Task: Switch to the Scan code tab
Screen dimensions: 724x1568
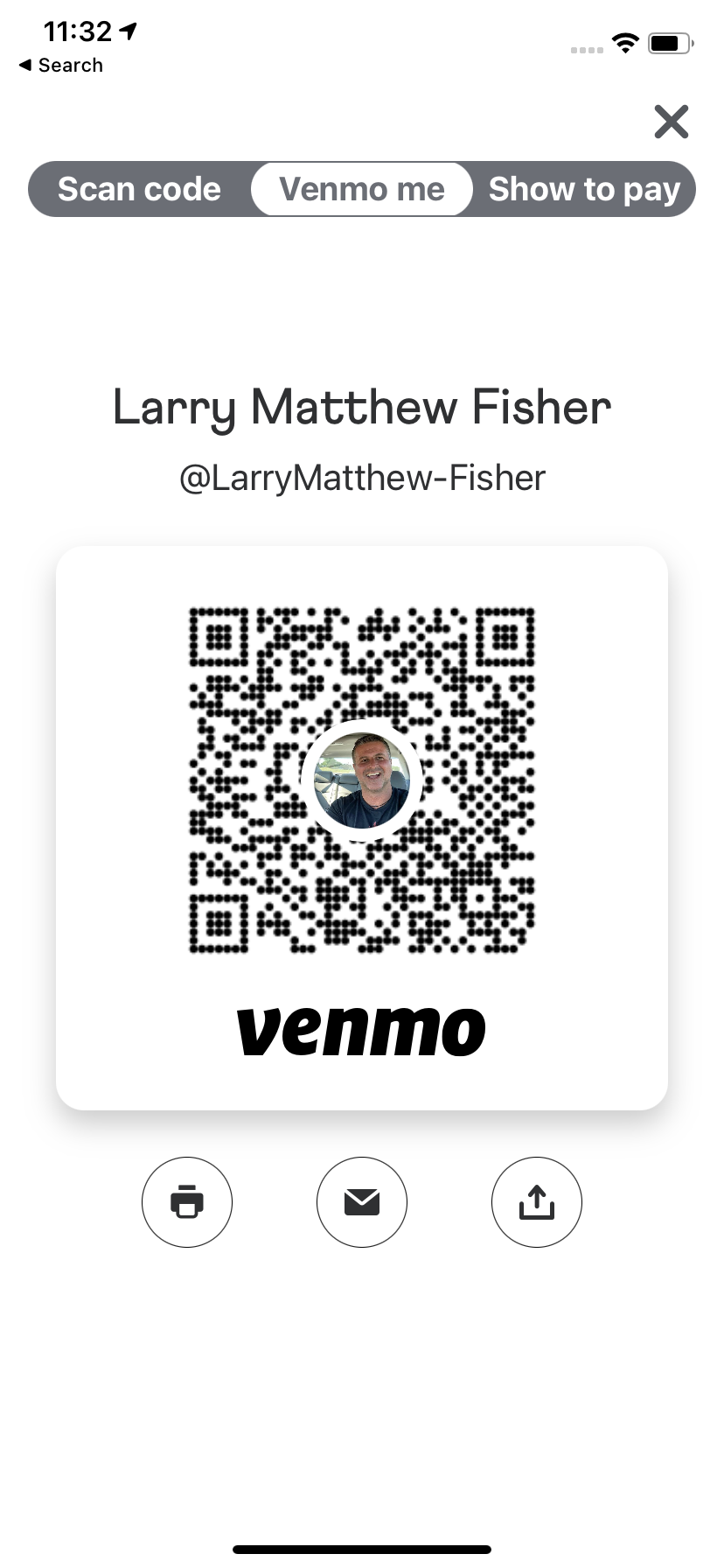Action: [x=140, y=189]
